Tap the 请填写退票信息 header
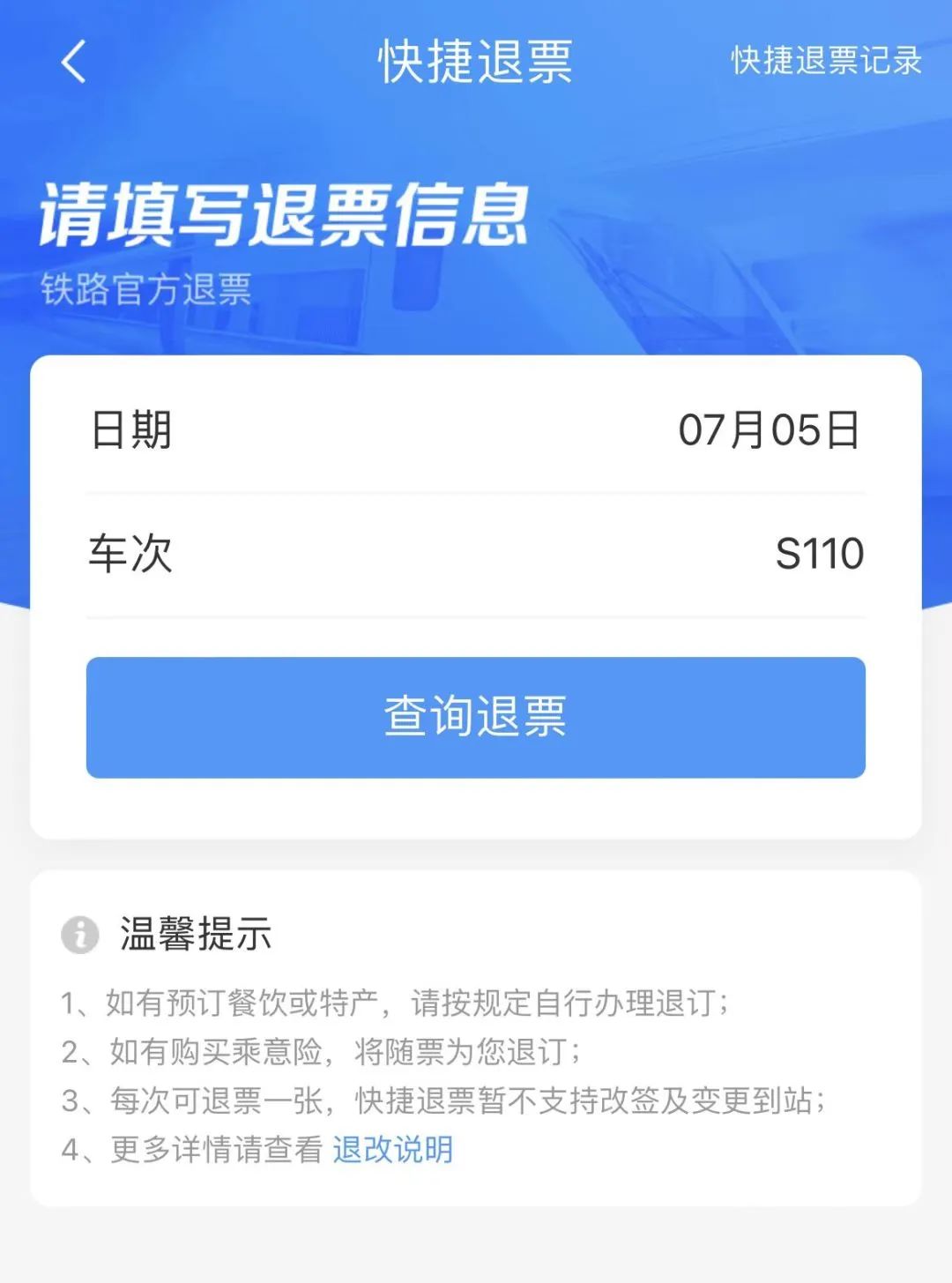 coord(284,214)
